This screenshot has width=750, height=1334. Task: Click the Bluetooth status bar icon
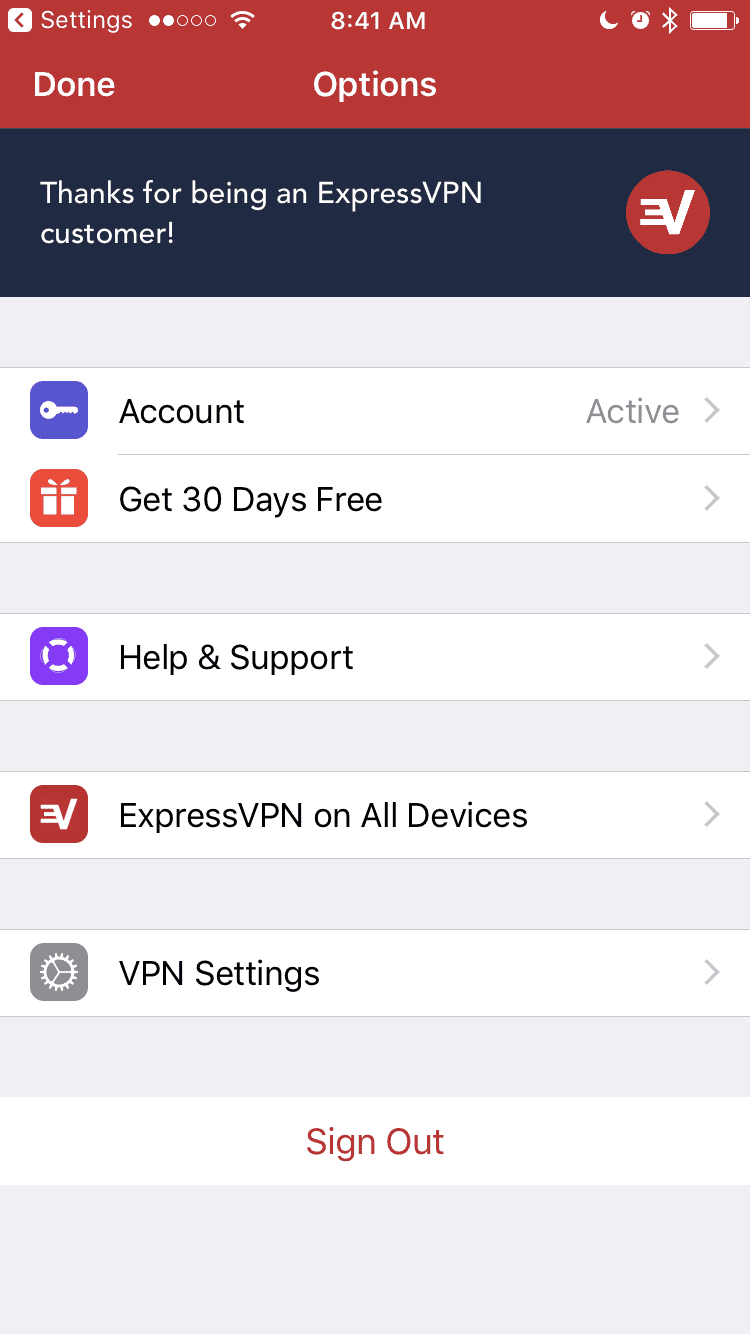pos(670,18)
